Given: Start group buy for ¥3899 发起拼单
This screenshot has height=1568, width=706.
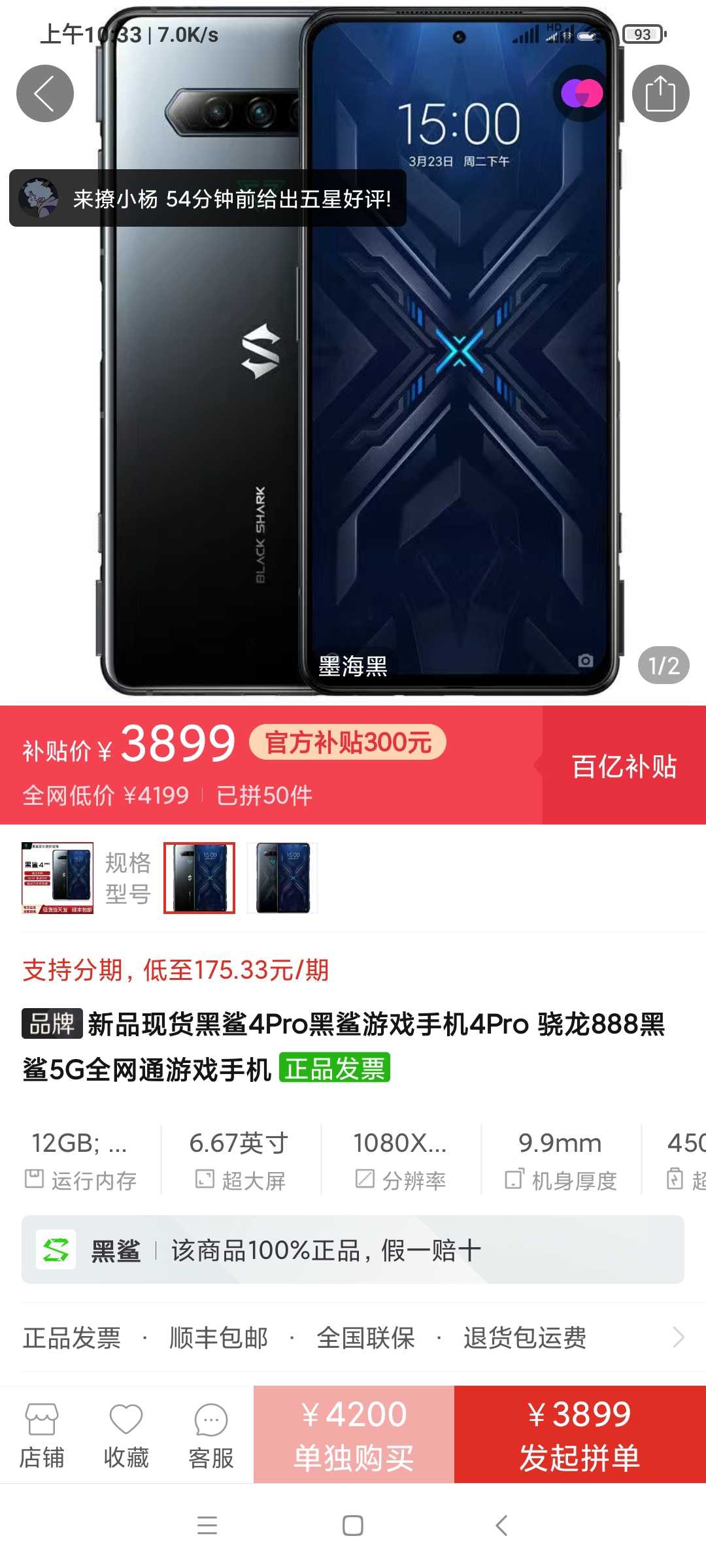Looking at the screenshot, I should pyautogui.click(x=580, y=1434).
